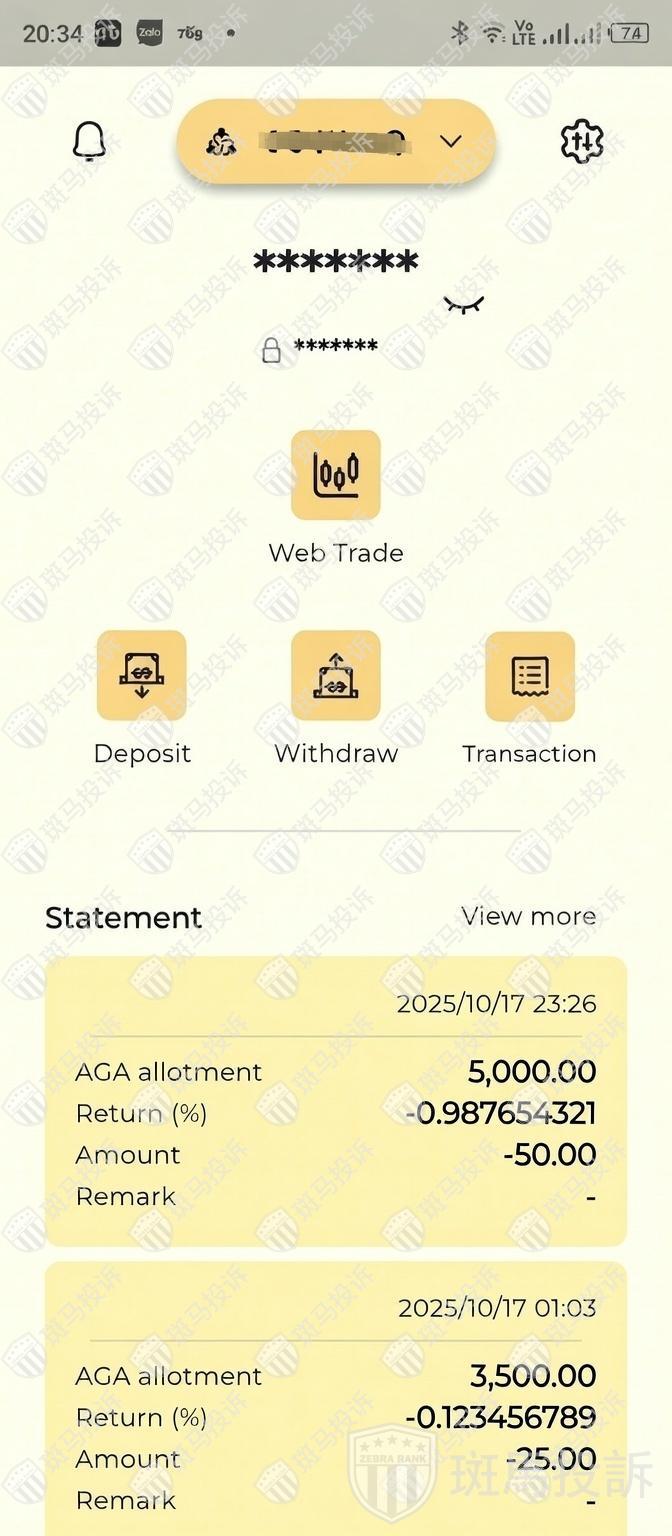Open the Withdraw option
Screen dimensions: 672x1536
click(336, 676)
